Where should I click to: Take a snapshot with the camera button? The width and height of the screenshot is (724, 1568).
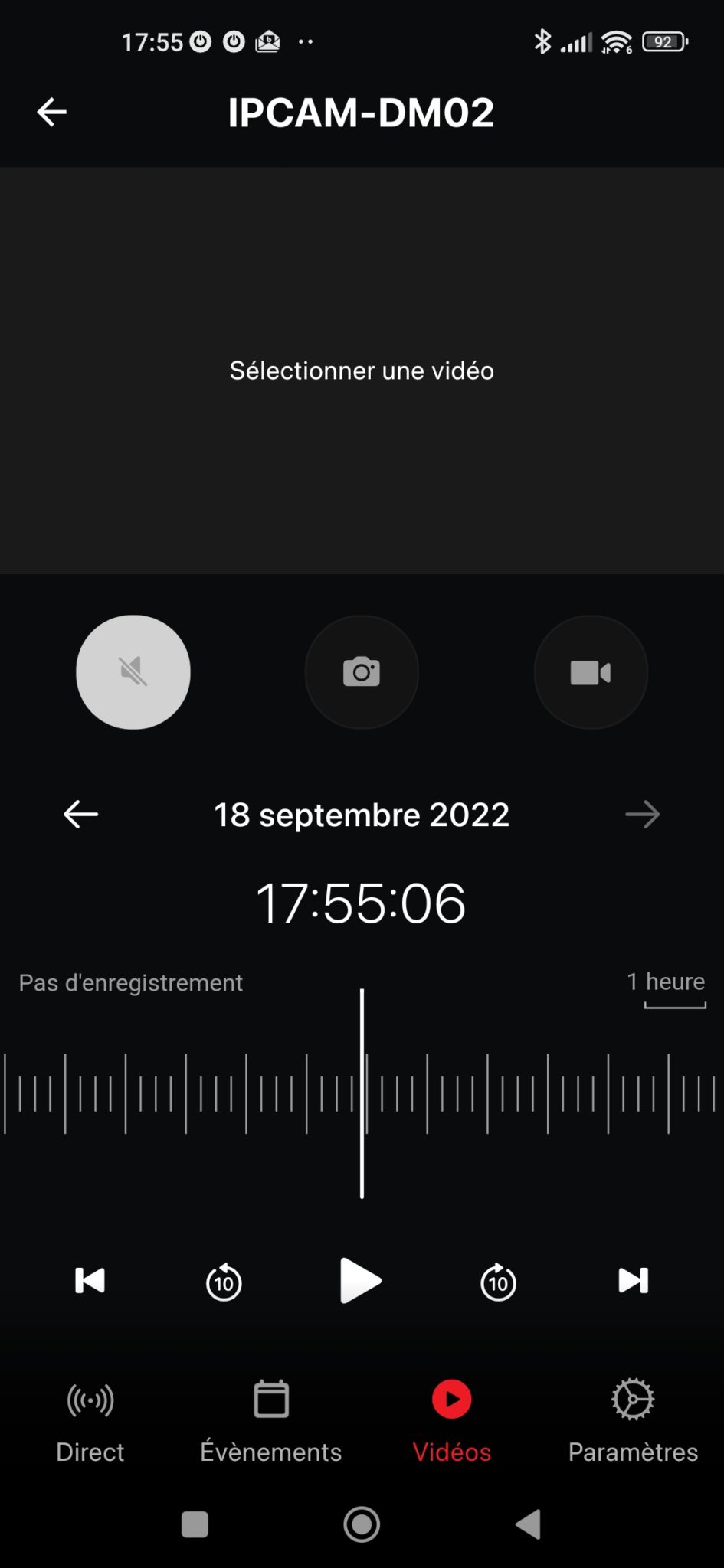click(x=362, y=672)
